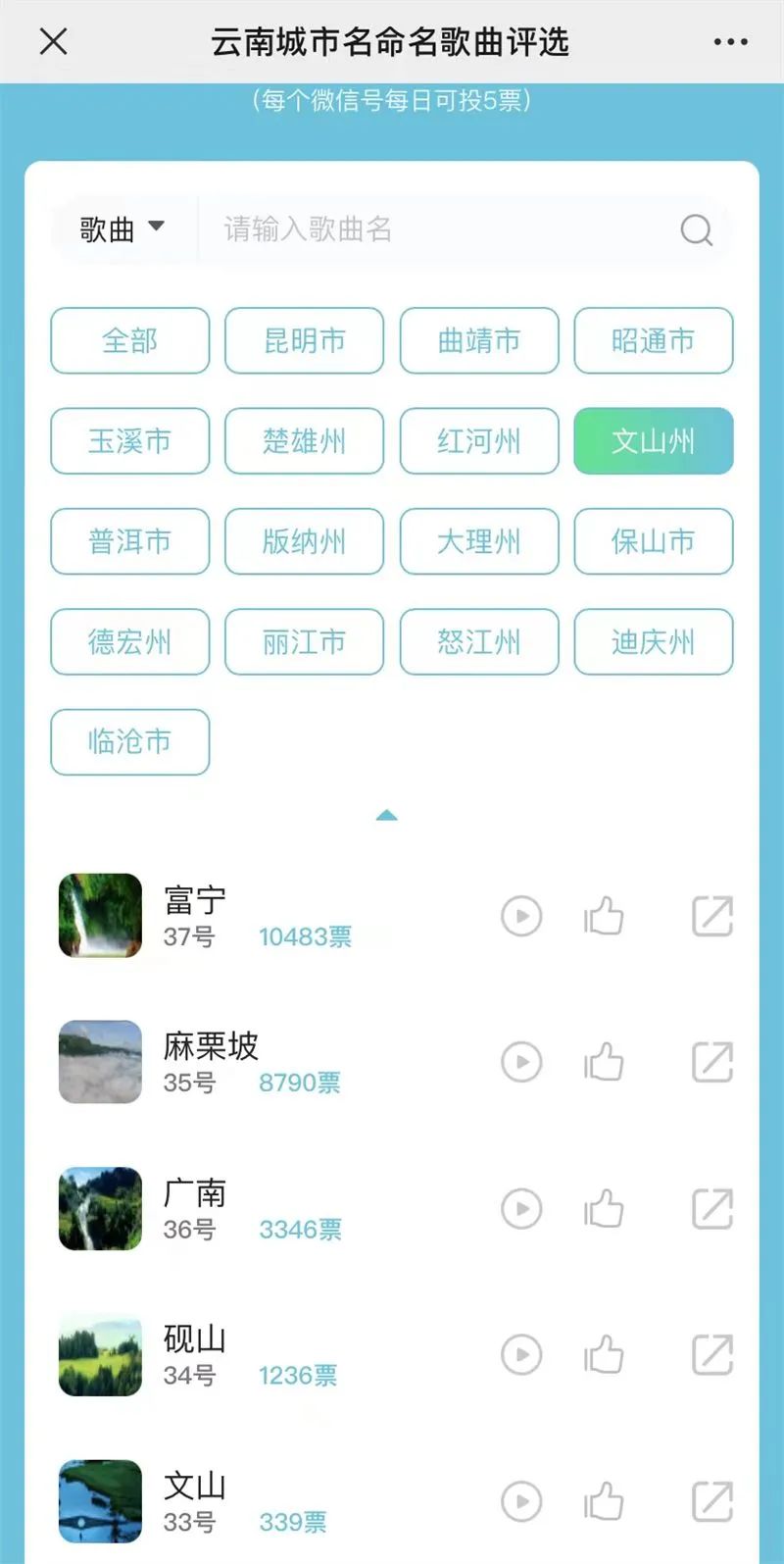Share the 广南 song entry

pyautogui.click(x=712, y=1209)
